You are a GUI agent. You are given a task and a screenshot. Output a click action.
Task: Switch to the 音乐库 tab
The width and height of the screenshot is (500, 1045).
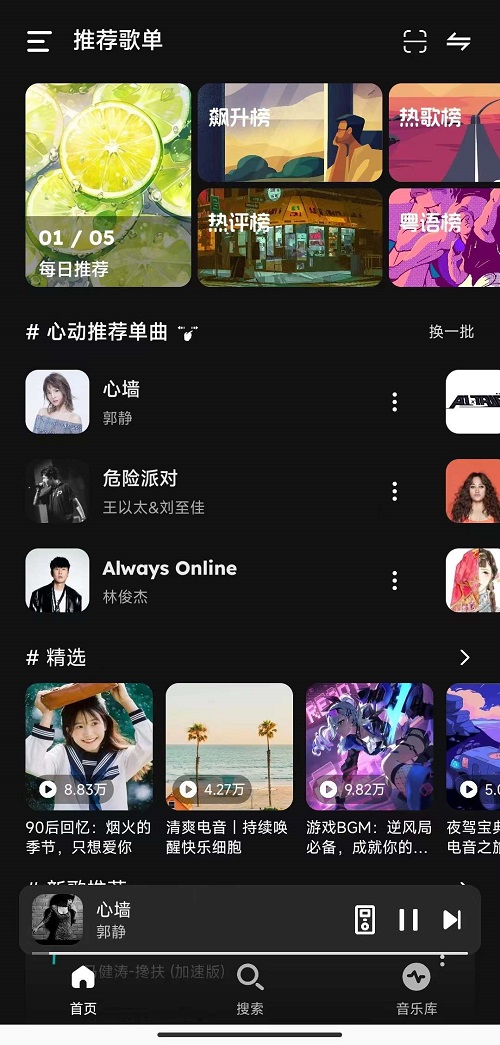click(x=417, y=990)
